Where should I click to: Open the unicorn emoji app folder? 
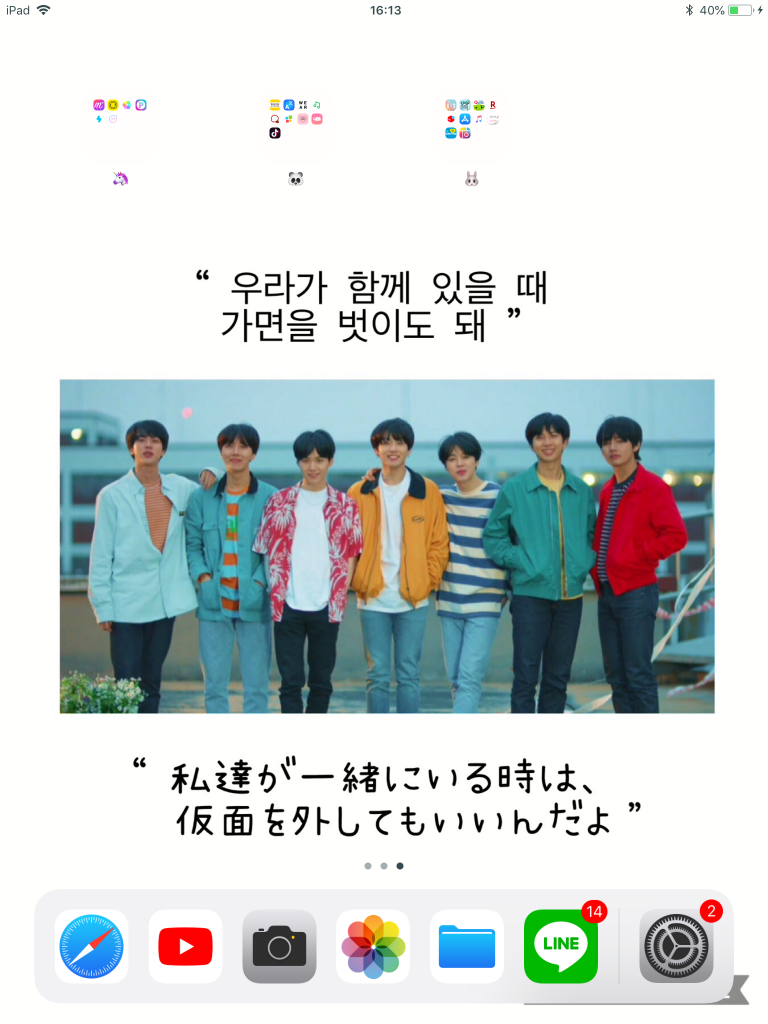click(x=121, y=124)
